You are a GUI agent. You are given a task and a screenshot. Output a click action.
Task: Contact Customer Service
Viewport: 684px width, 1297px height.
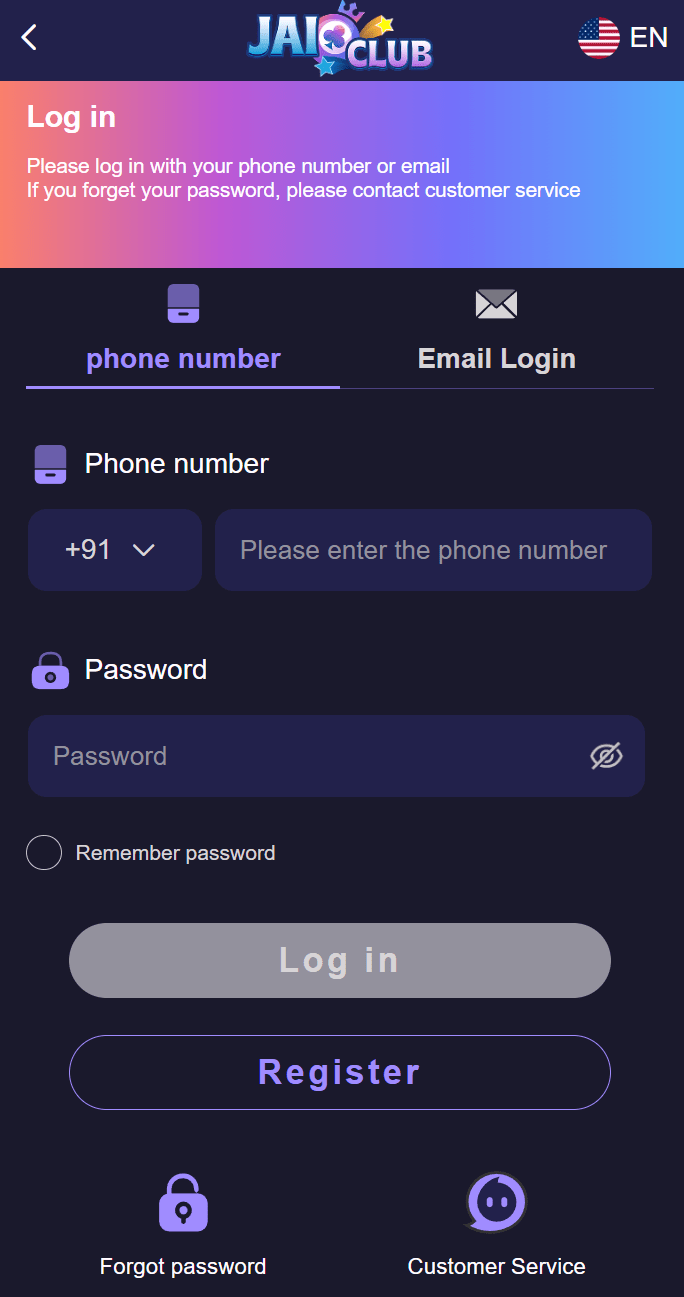coord(496,1225)
